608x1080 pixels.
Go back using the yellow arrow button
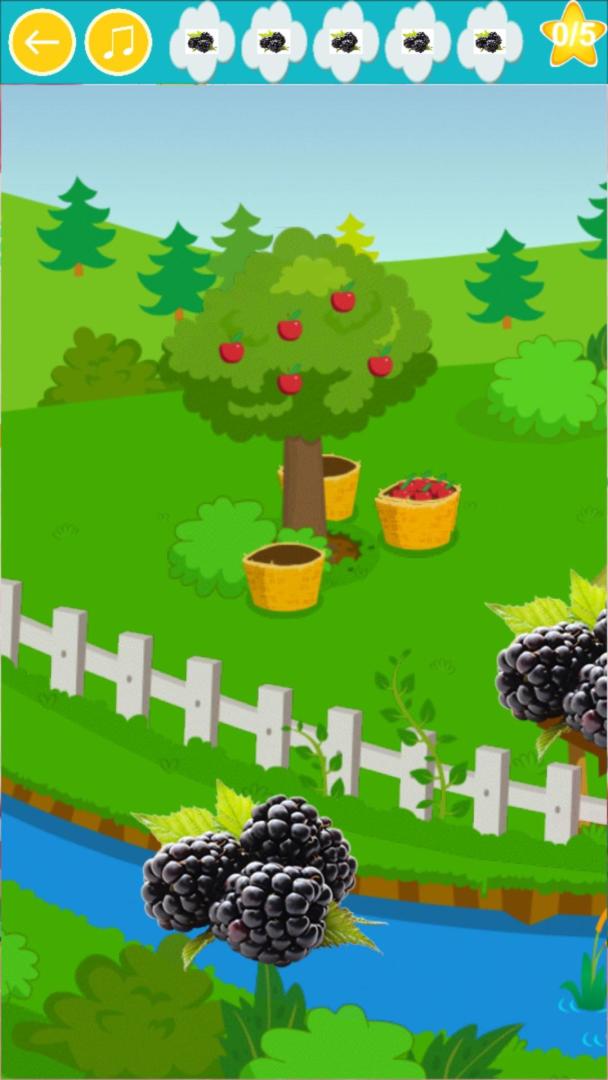coord(42,42)
